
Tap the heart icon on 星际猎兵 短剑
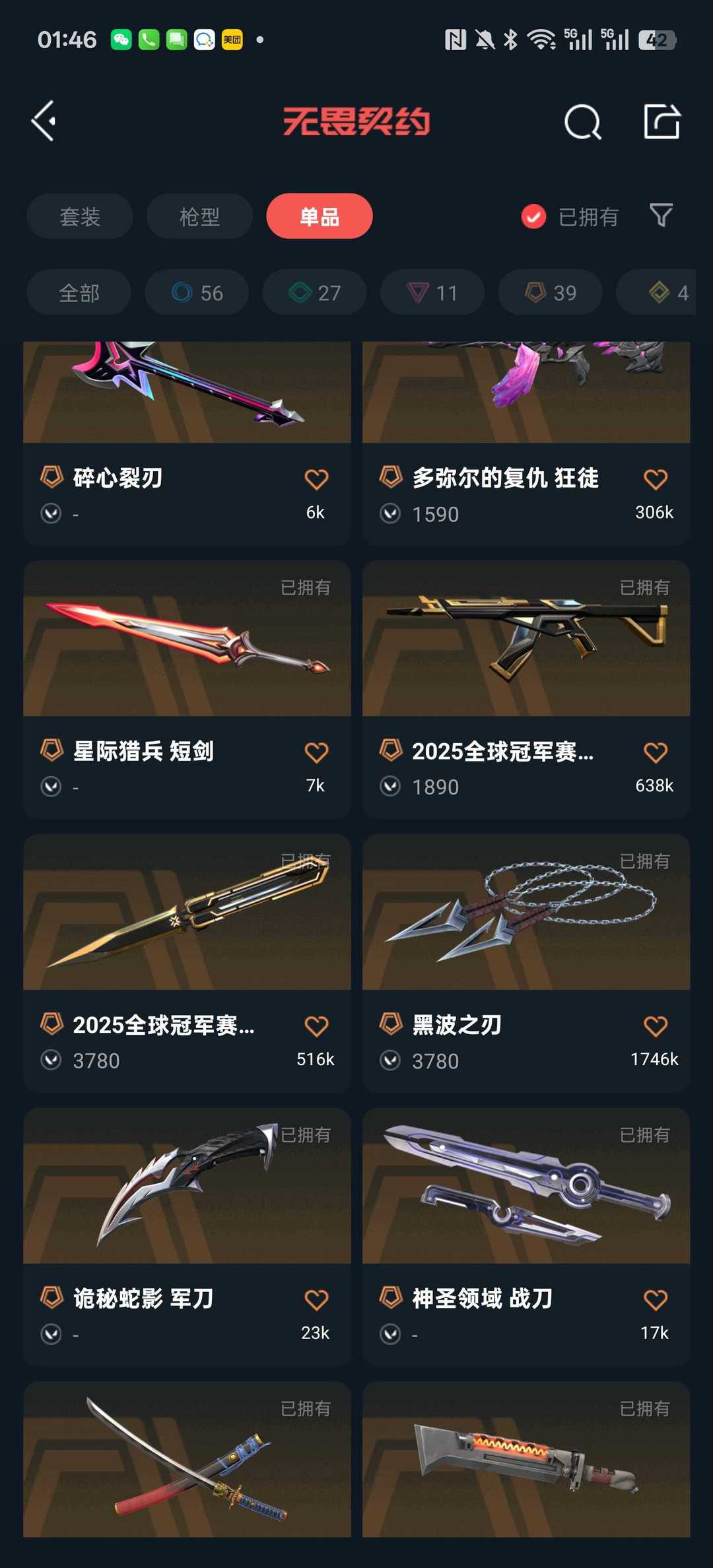317,752
